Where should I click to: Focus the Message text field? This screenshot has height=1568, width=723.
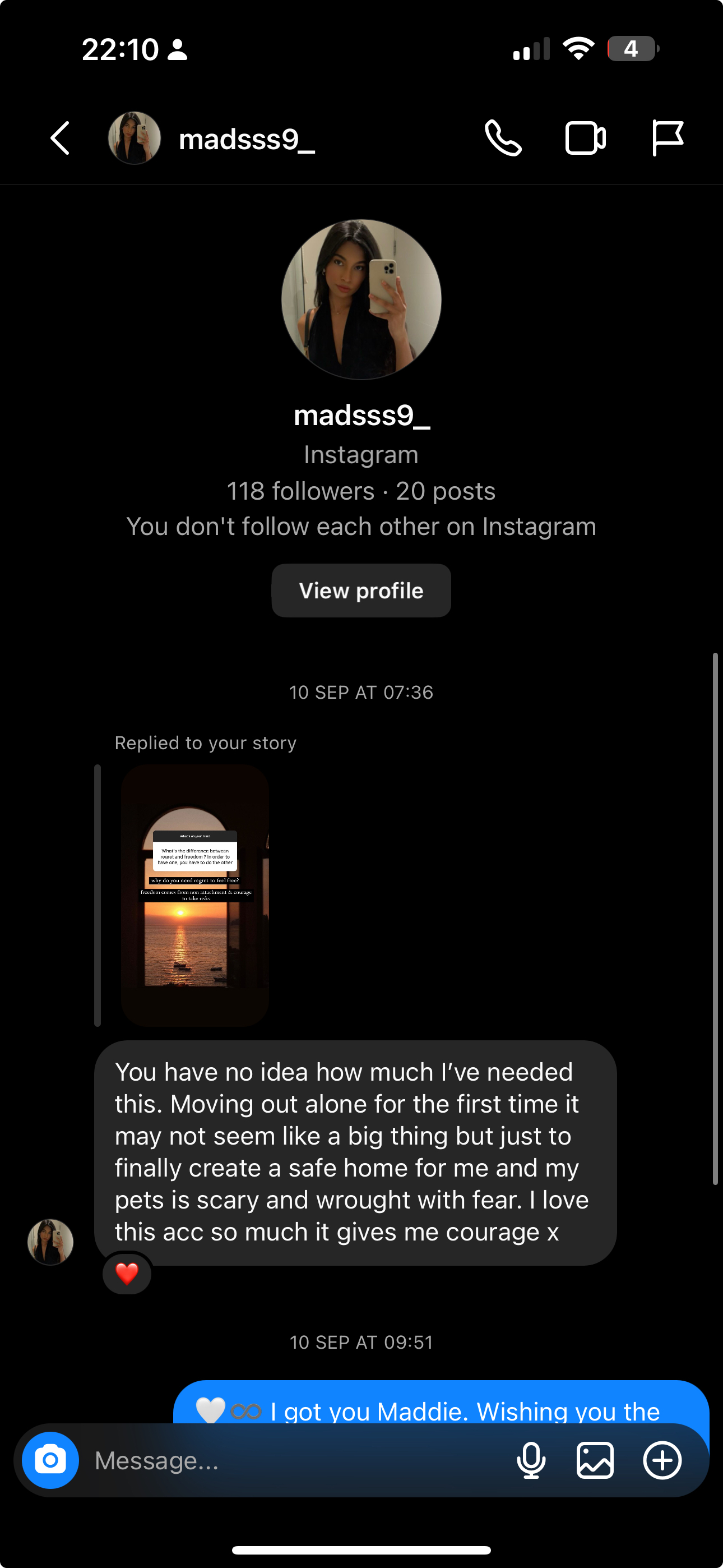coord(292,1460)
